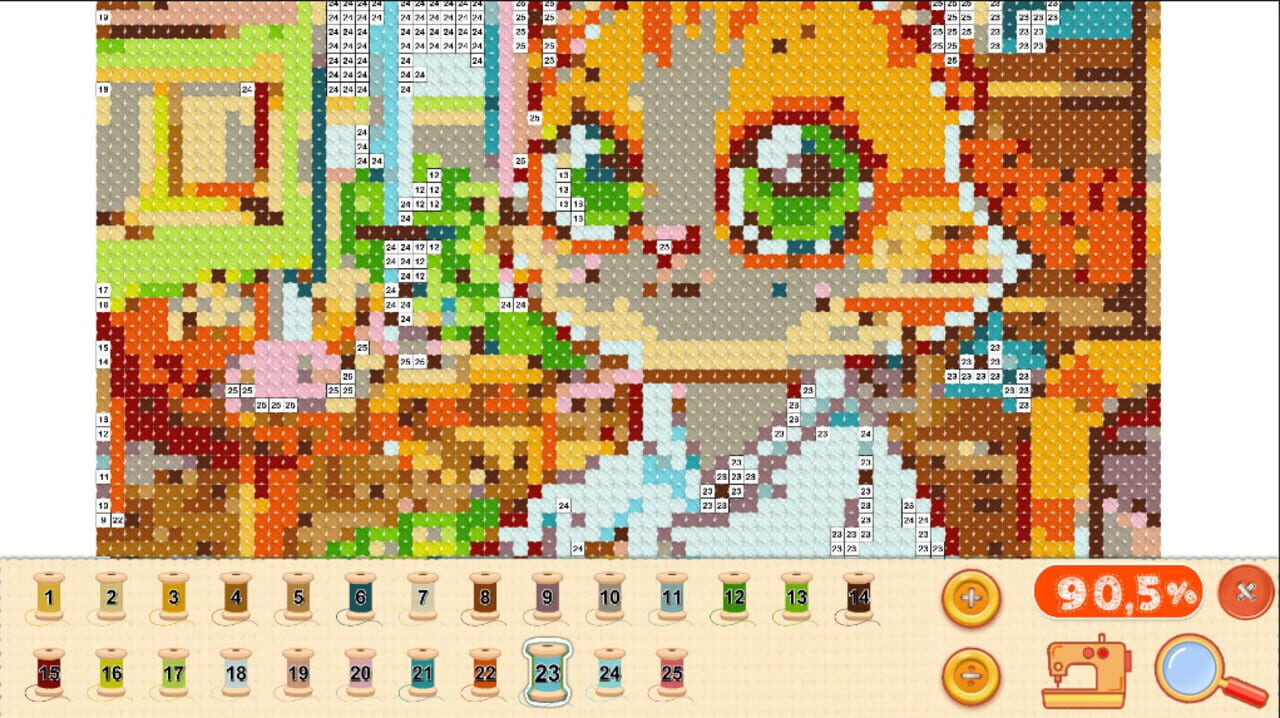Pick thread spool number 12
The image size is (1280, 718).
tap(734, 597)
